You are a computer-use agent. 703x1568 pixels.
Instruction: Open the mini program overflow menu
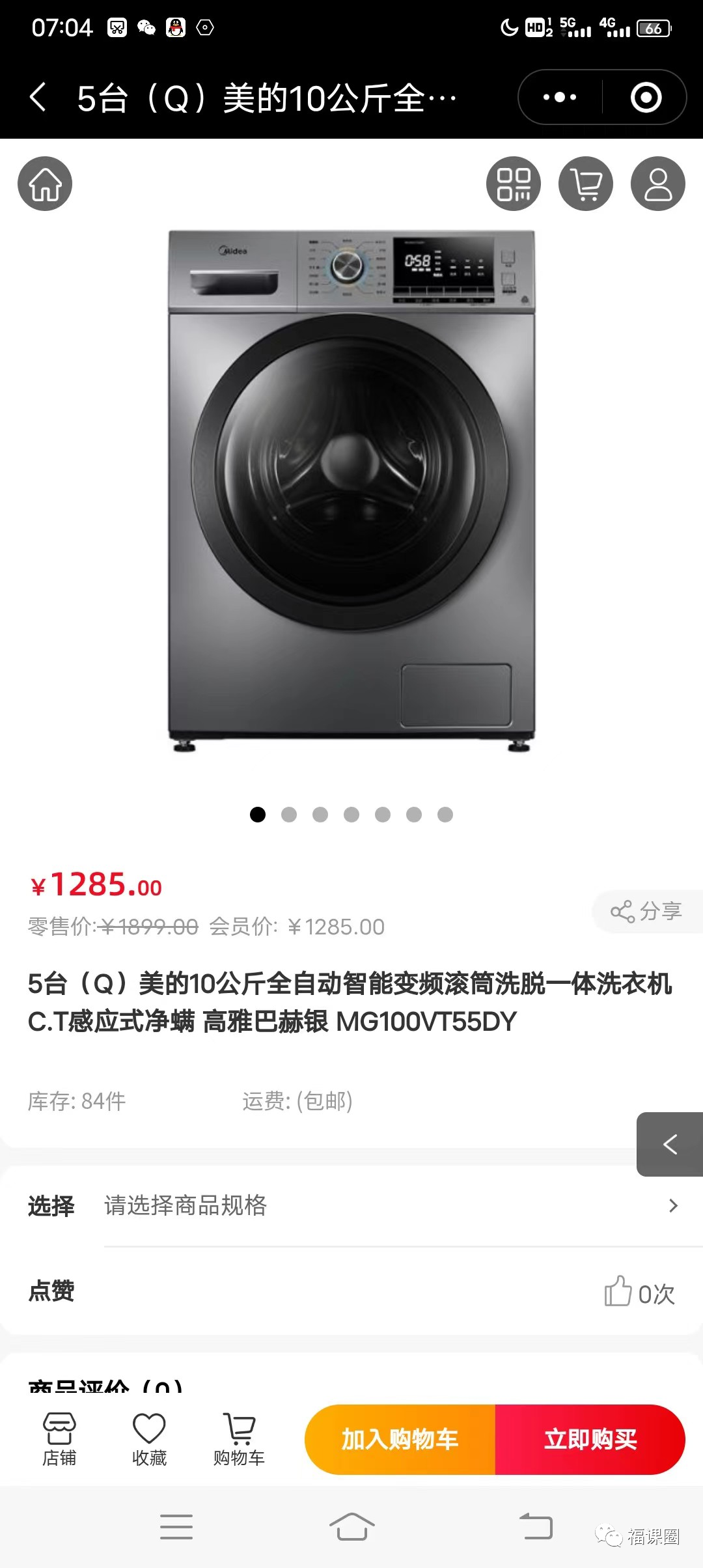[560, 98]
